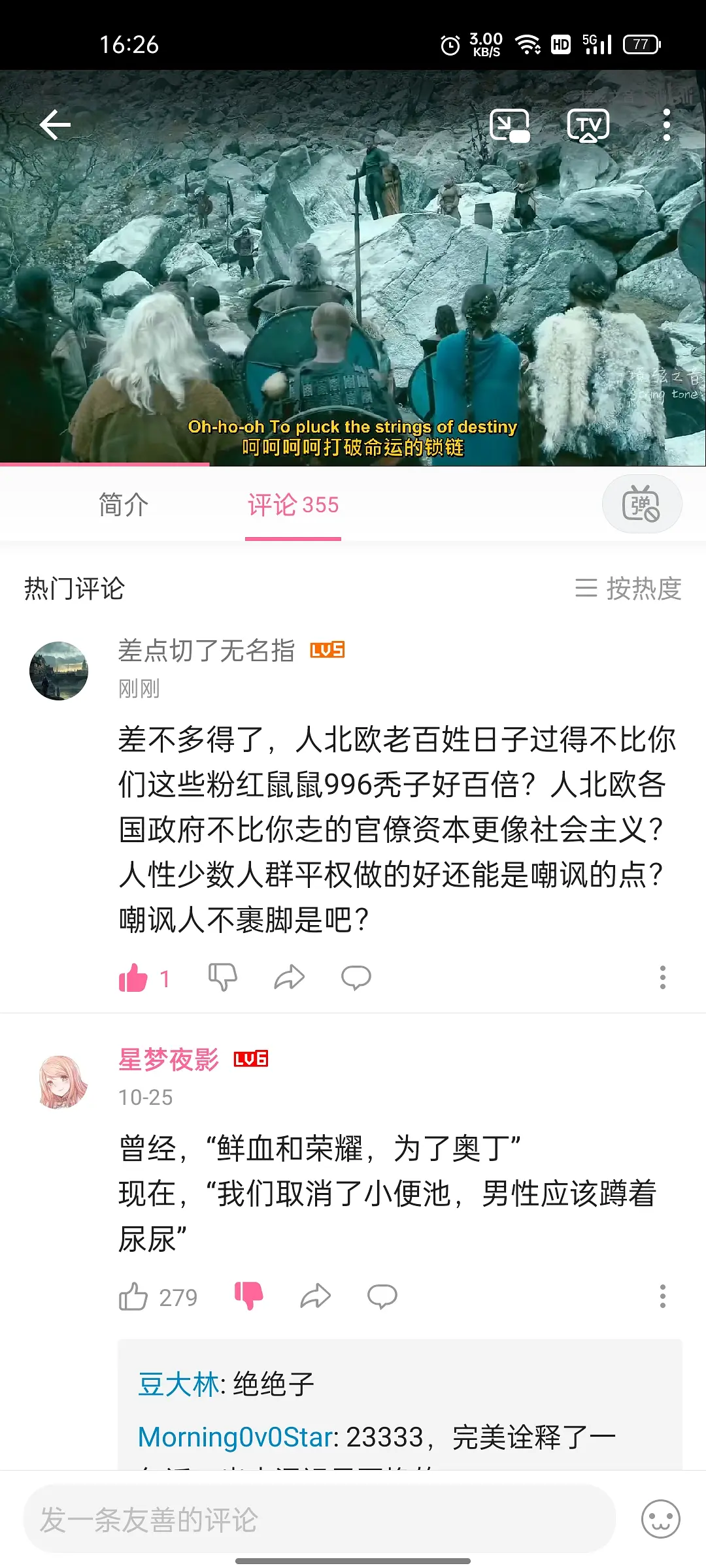
Task: Dislike 差点切了无名指's comment
Action: tap(222, 977)
